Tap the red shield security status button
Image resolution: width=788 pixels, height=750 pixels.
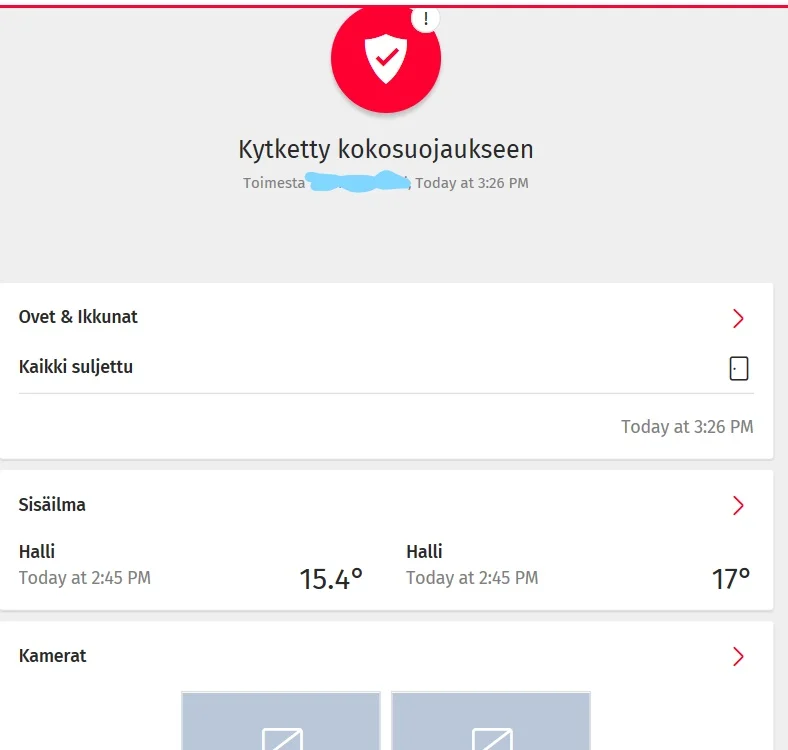[x=385, y=58]
